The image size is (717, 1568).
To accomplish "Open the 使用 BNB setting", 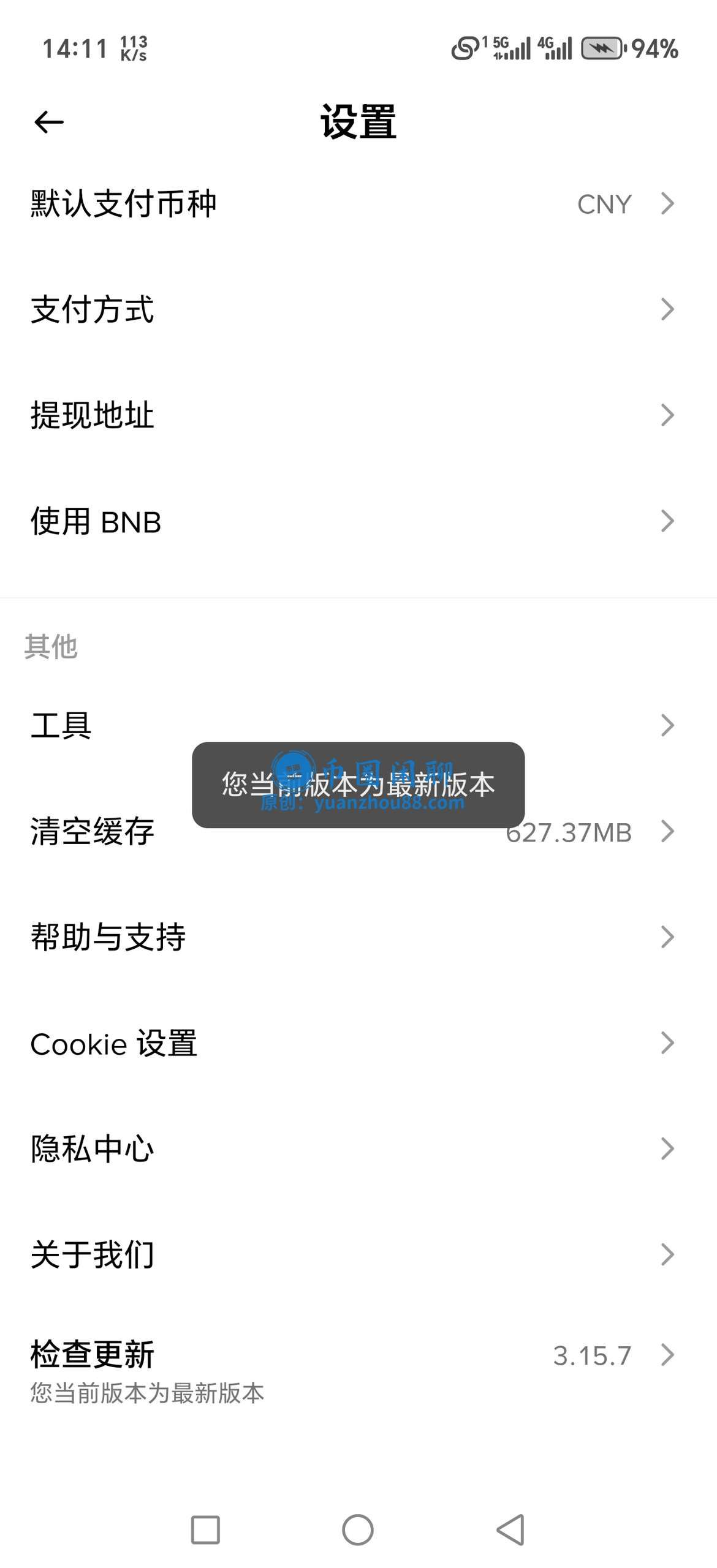I will pyautogui.click(x=358, y=521).
